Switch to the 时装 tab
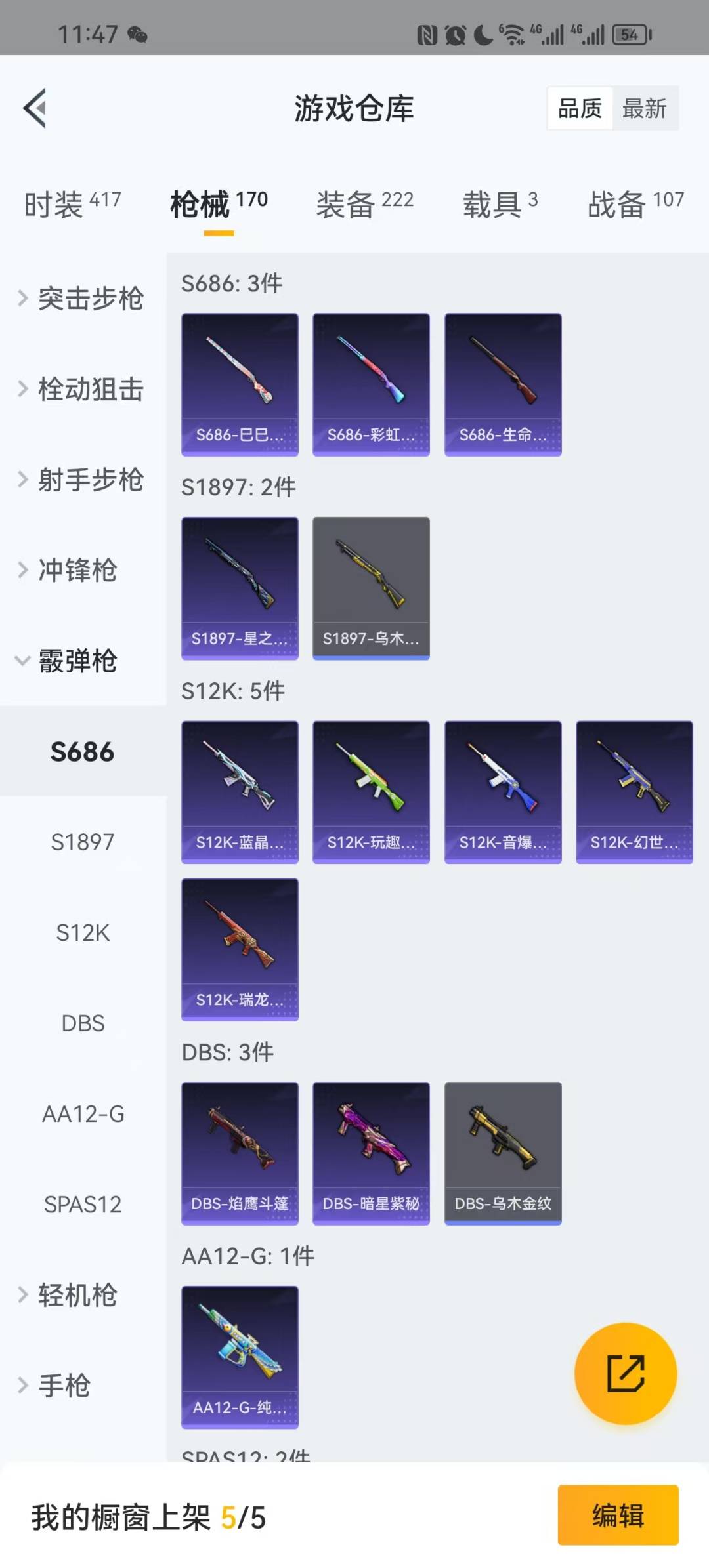Viewport: 709px width, 1568px height. pos(72,204)
